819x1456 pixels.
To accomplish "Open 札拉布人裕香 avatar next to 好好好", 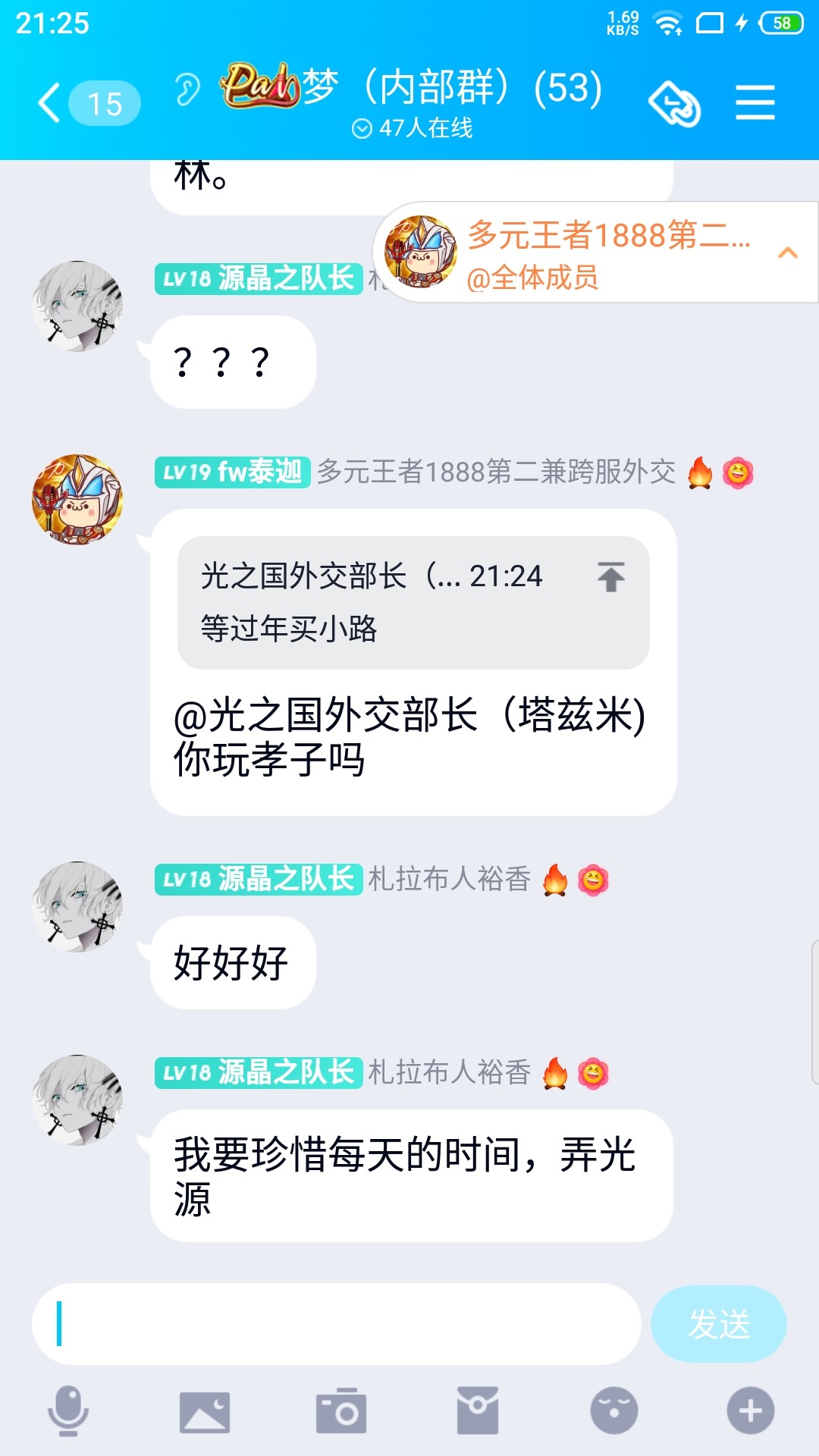I will tap(77, 906).
